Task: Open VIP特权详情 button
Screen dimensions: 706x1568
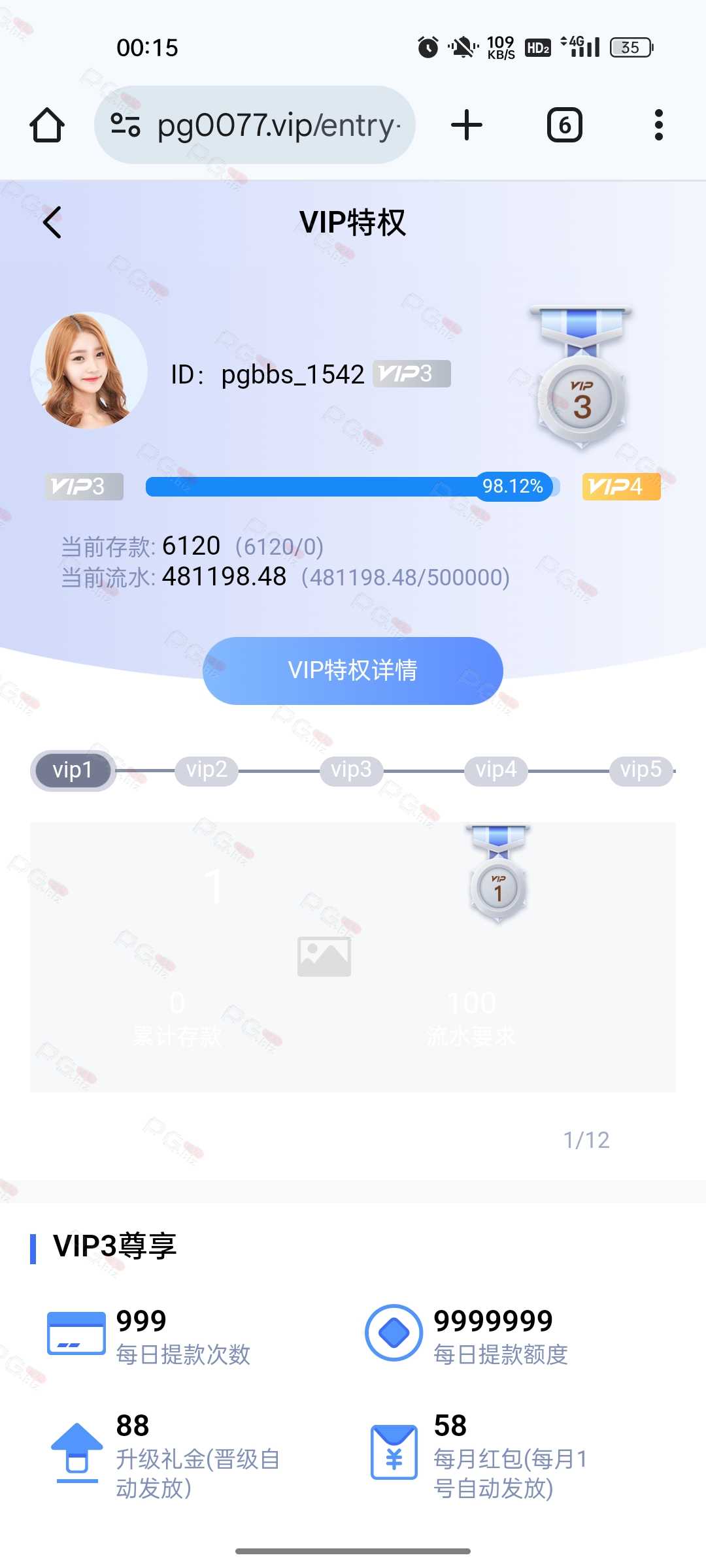Action: point(353,670)
